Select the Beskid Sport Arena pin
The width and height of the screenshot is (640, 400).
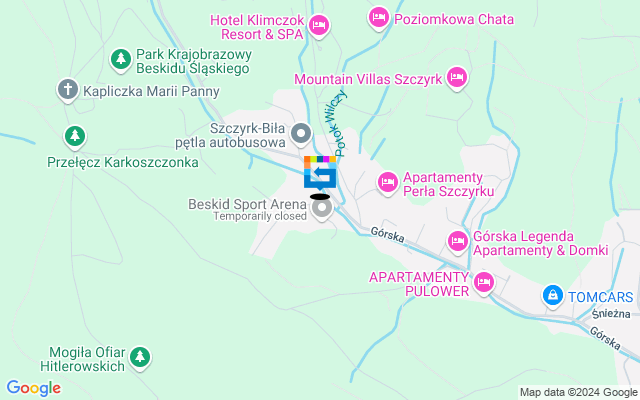click(x=321, y=208)
